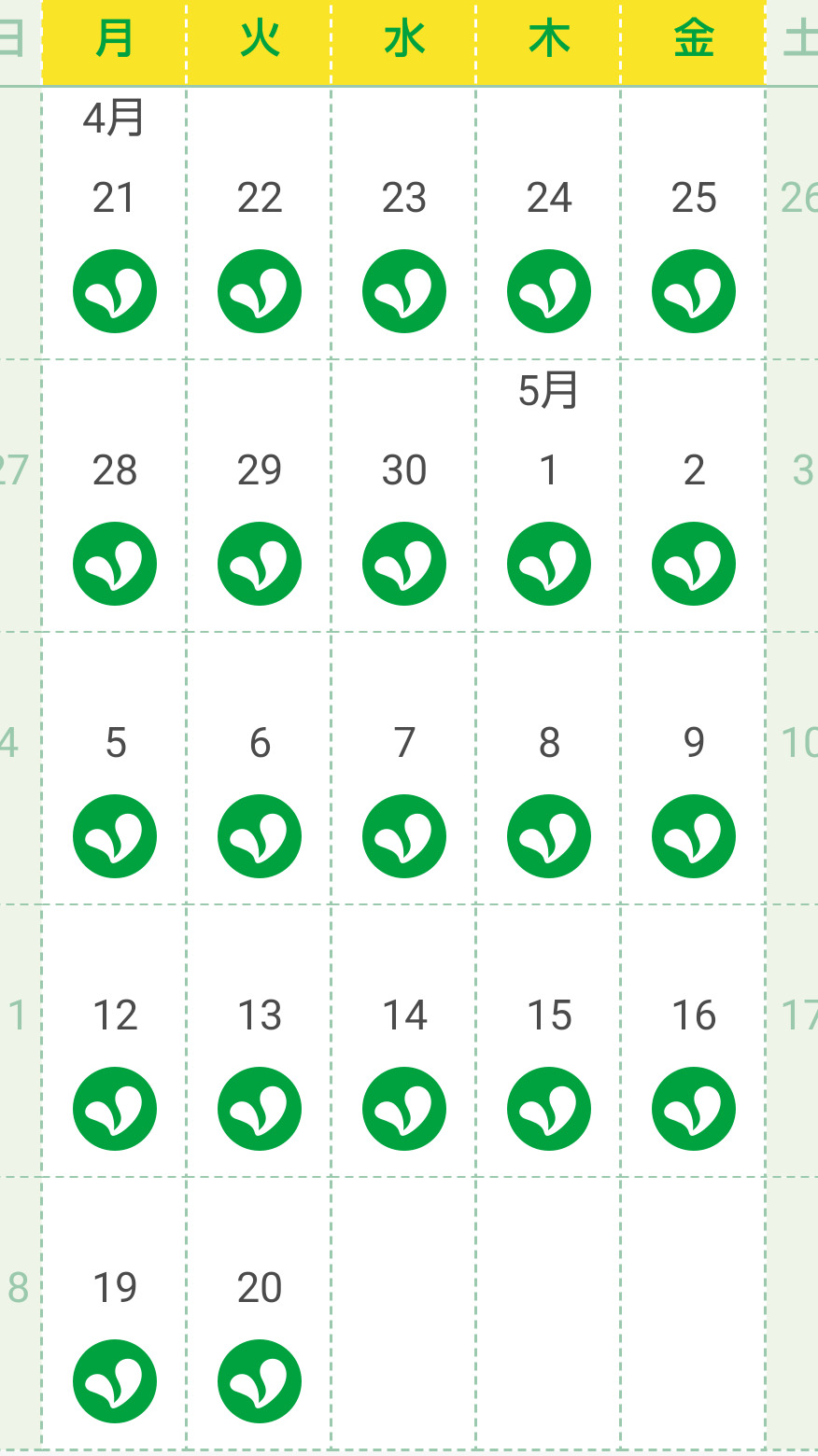Pick April 28 in the calendar

point(115,497)
